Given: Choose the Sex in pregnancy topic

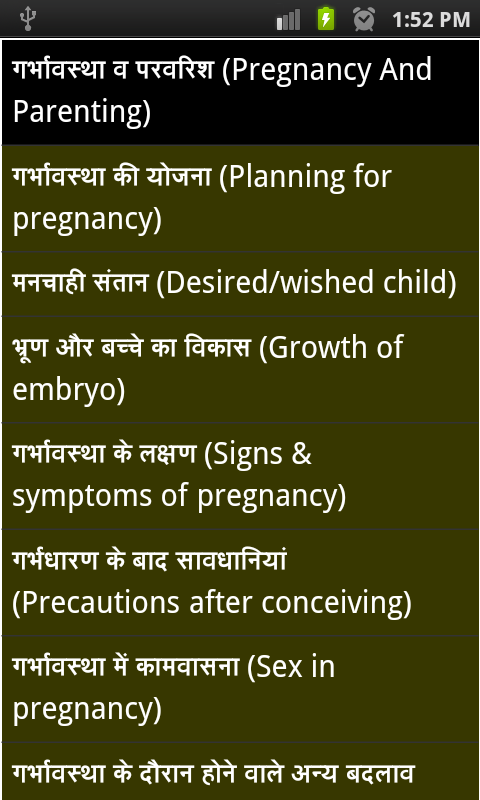Looking at the screenshot, I should click(x=240, y=689).
